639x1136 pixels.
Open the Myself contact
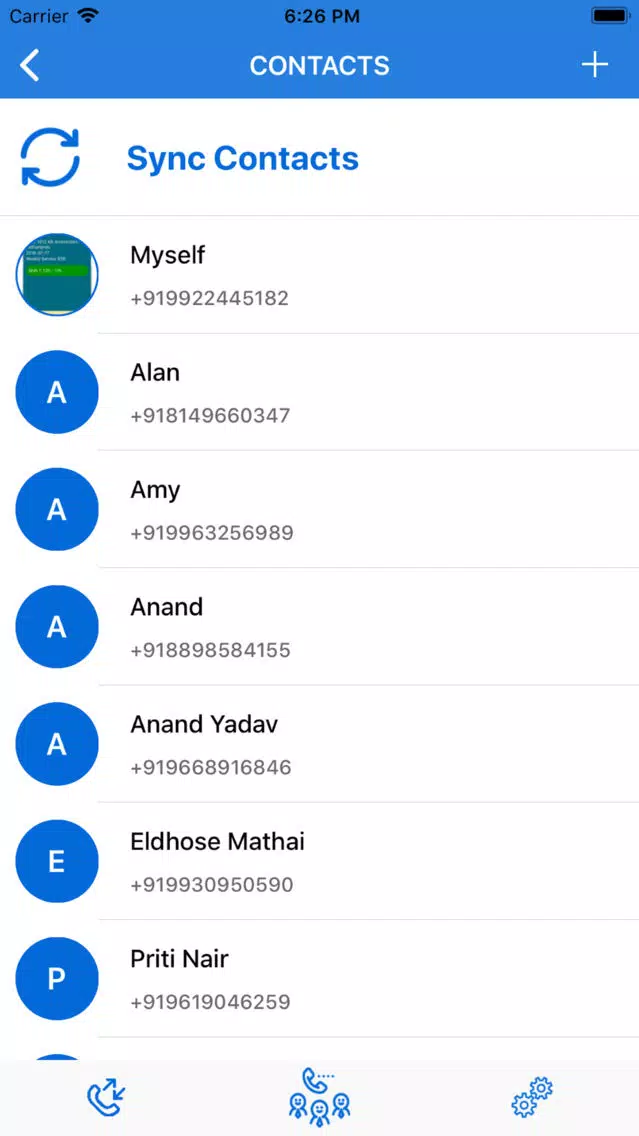(320, 275)
